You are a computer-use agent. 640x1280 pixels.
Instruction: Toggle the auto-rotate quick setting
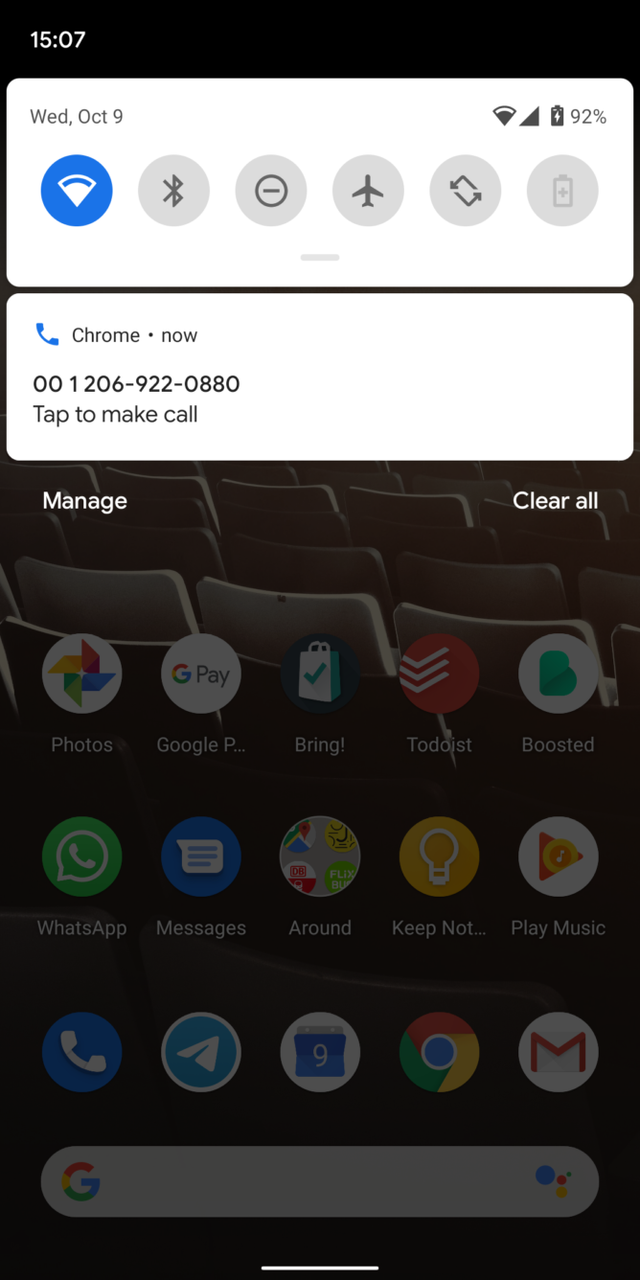[x=466, y=190]
